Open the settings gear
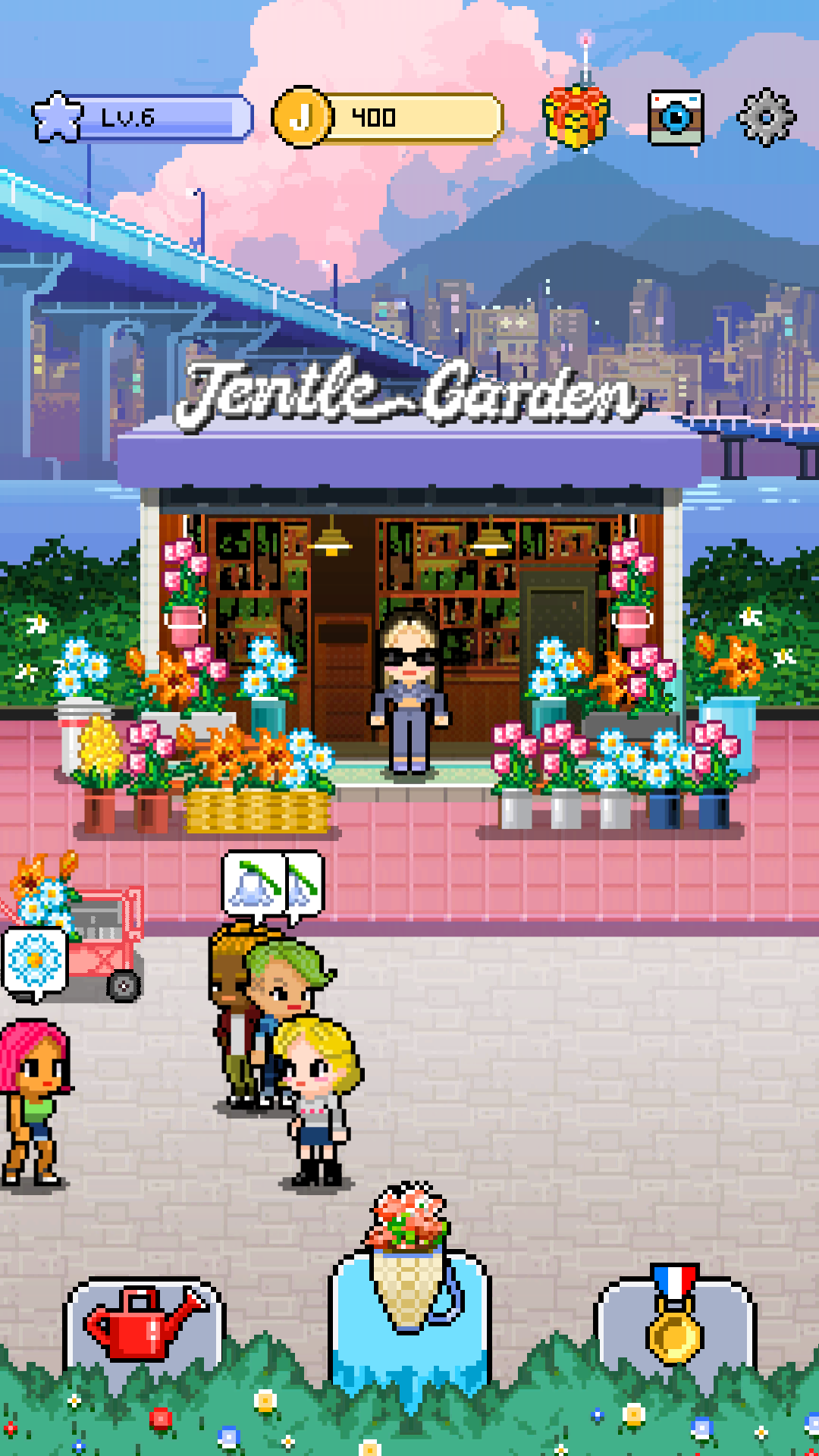Viewport: 819px width, 1456px height. tap(766, 118)
